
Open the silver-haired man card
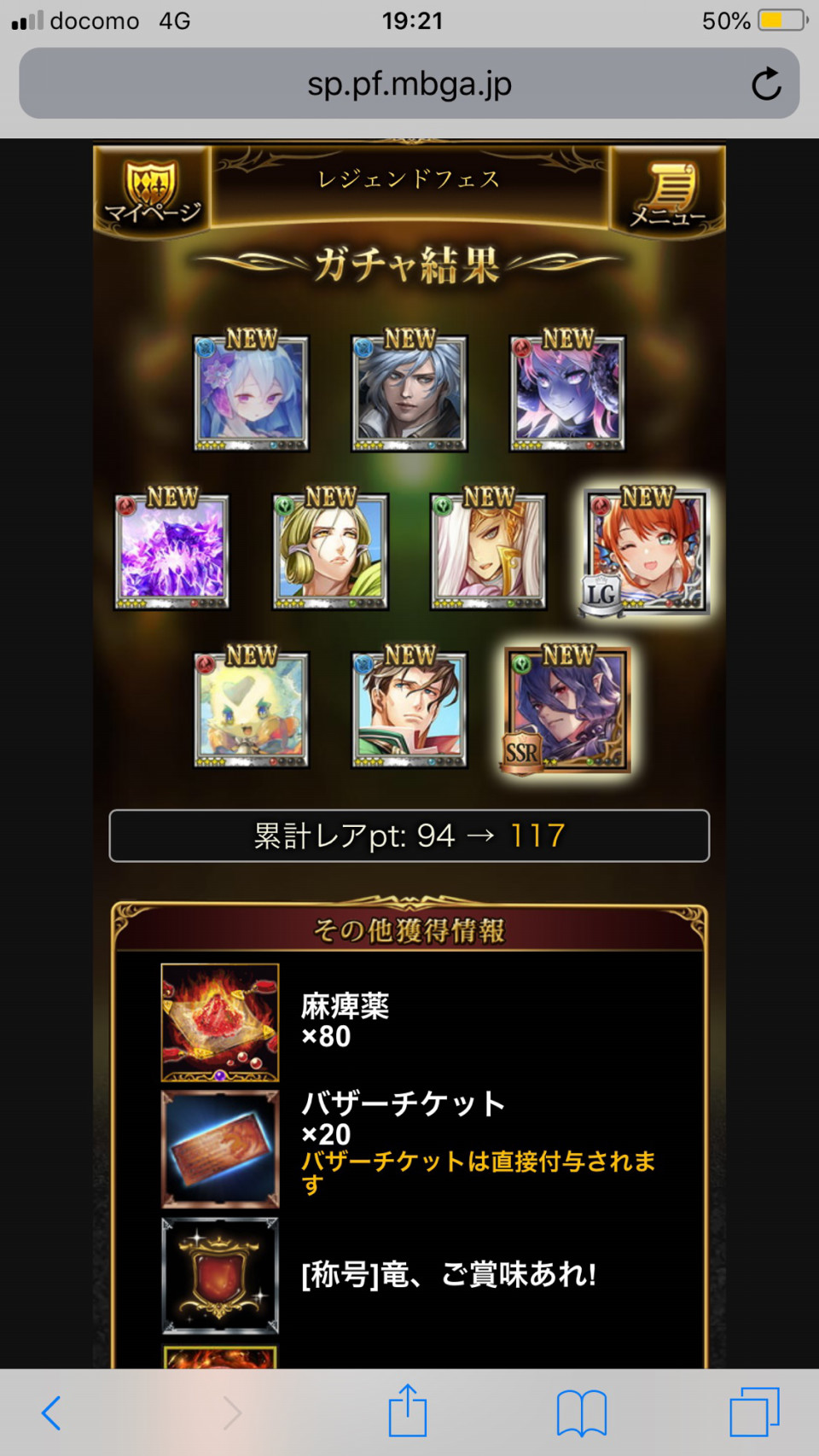coord(409,393)
